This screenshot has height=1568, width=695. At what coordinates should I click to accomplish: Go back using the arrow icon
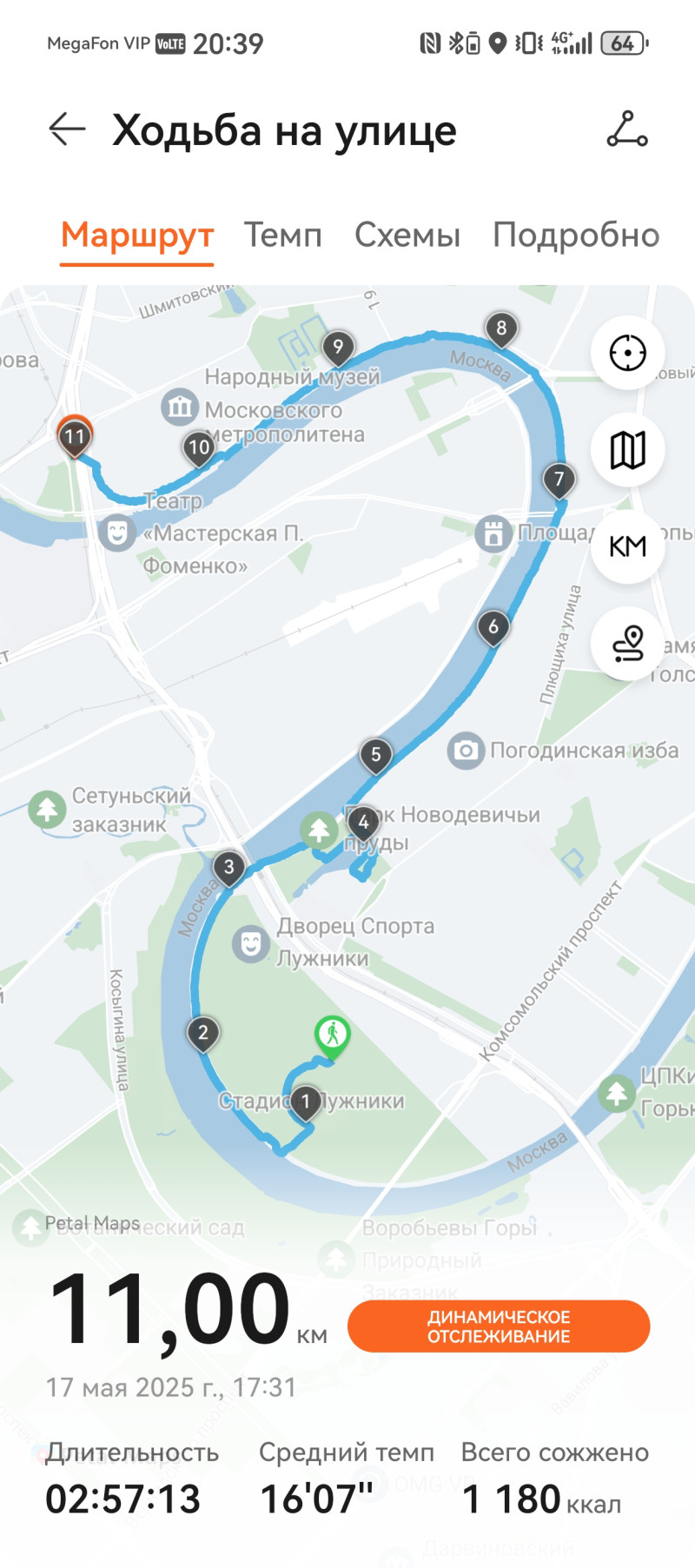coord(67,129)
